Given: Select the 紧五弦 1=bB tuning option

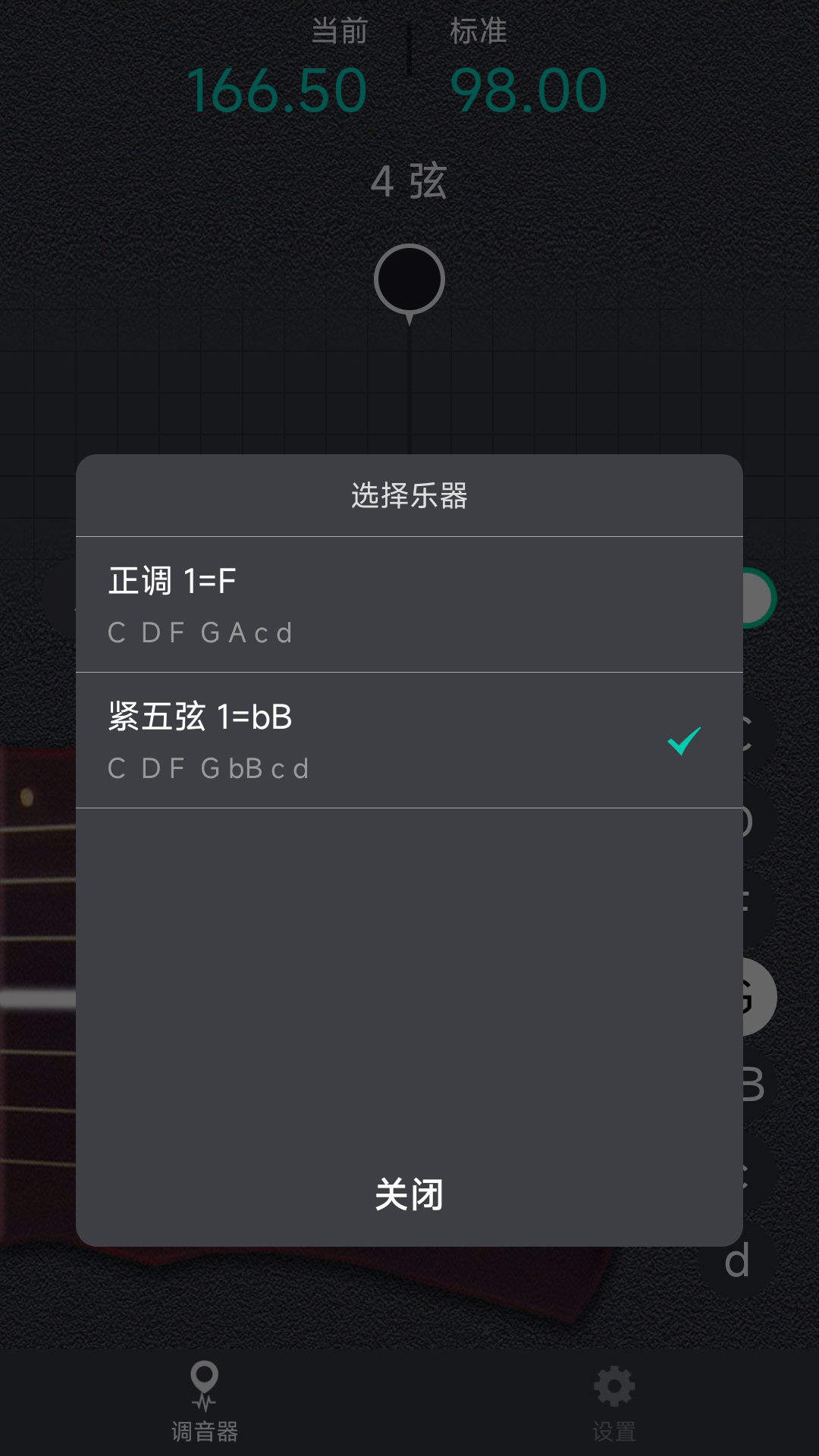Looking at the screenshot, I should [x=409, y=739].
